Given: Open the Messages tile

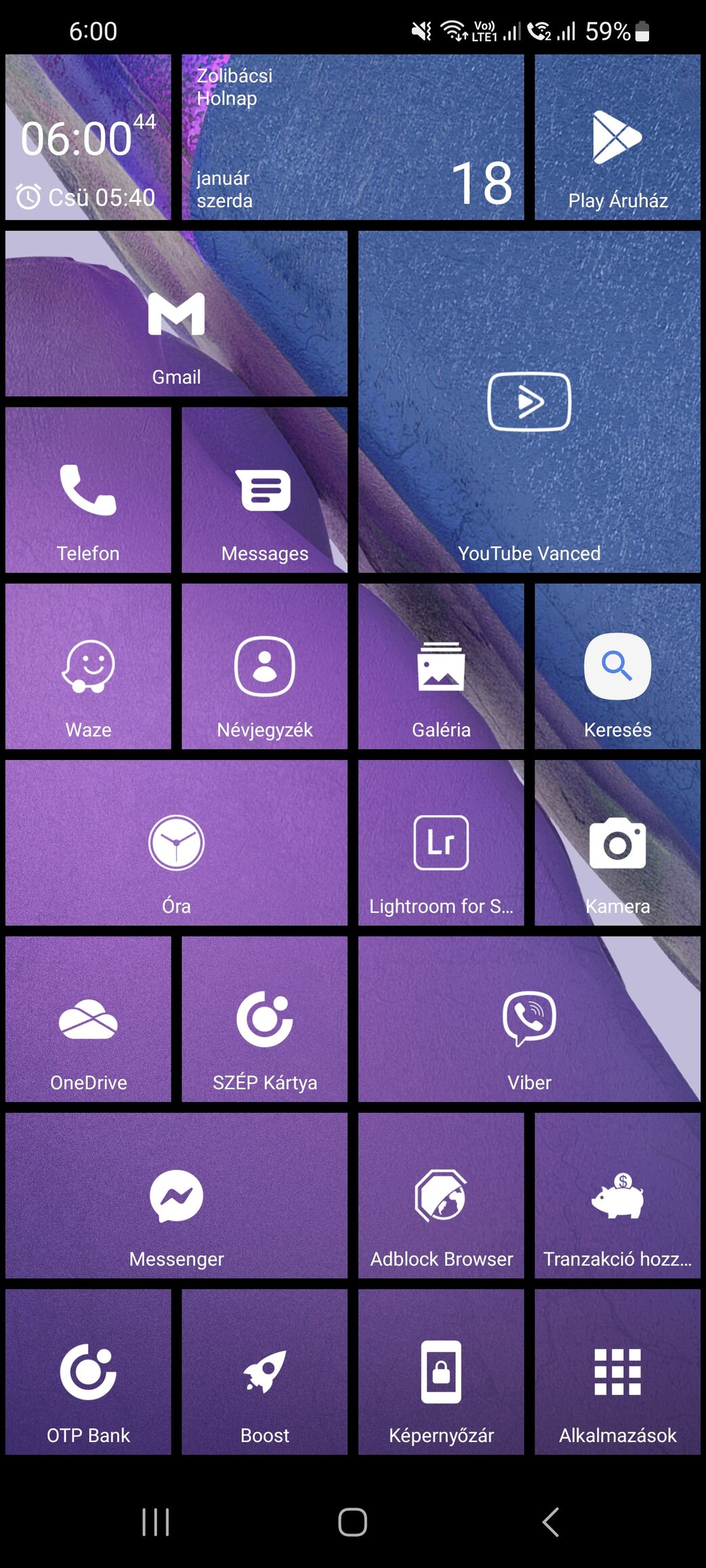Looking at the screenshot, I should point(264,490).
